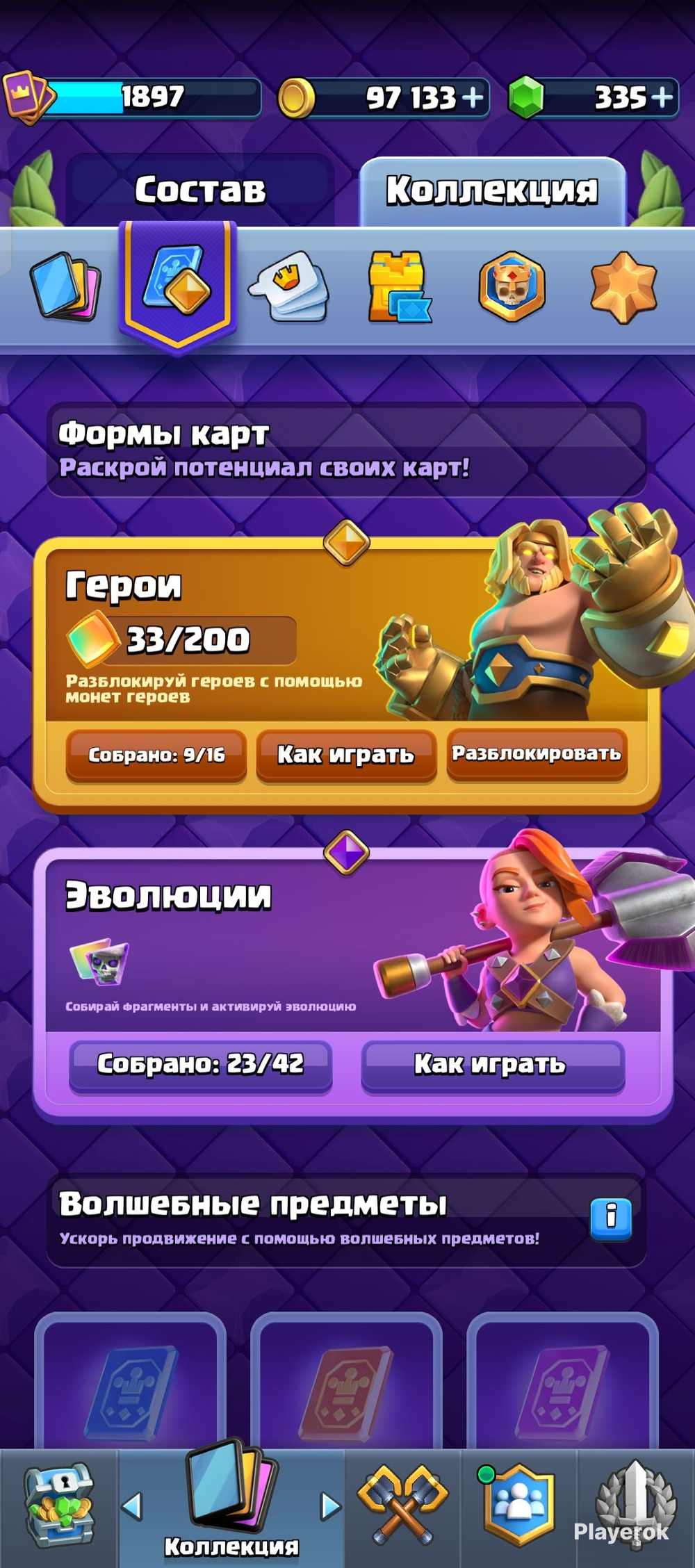Open the cards collection sub-tab icon
695x1568 pixels.
tap(66, 286)
